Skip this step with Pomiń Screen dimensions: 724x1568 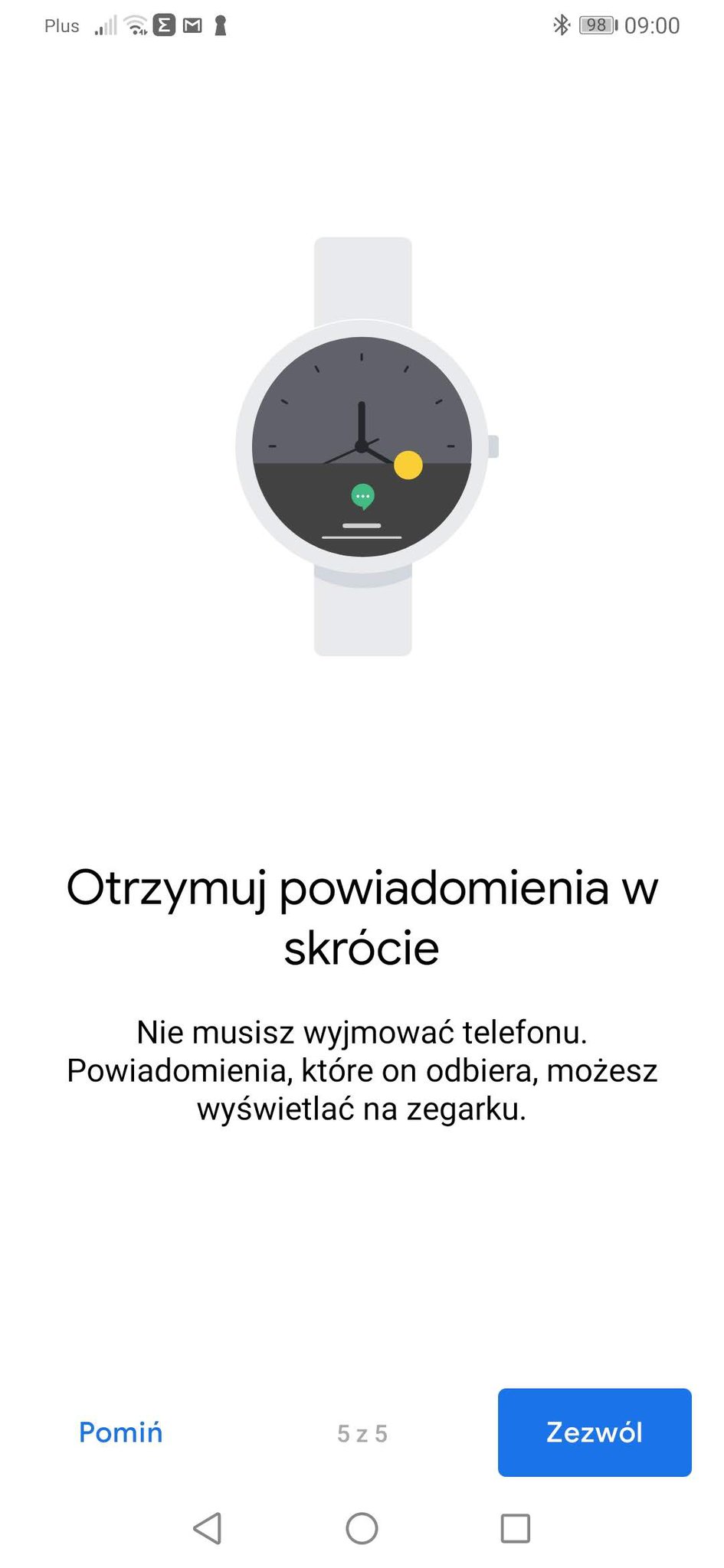point(121,1432)
